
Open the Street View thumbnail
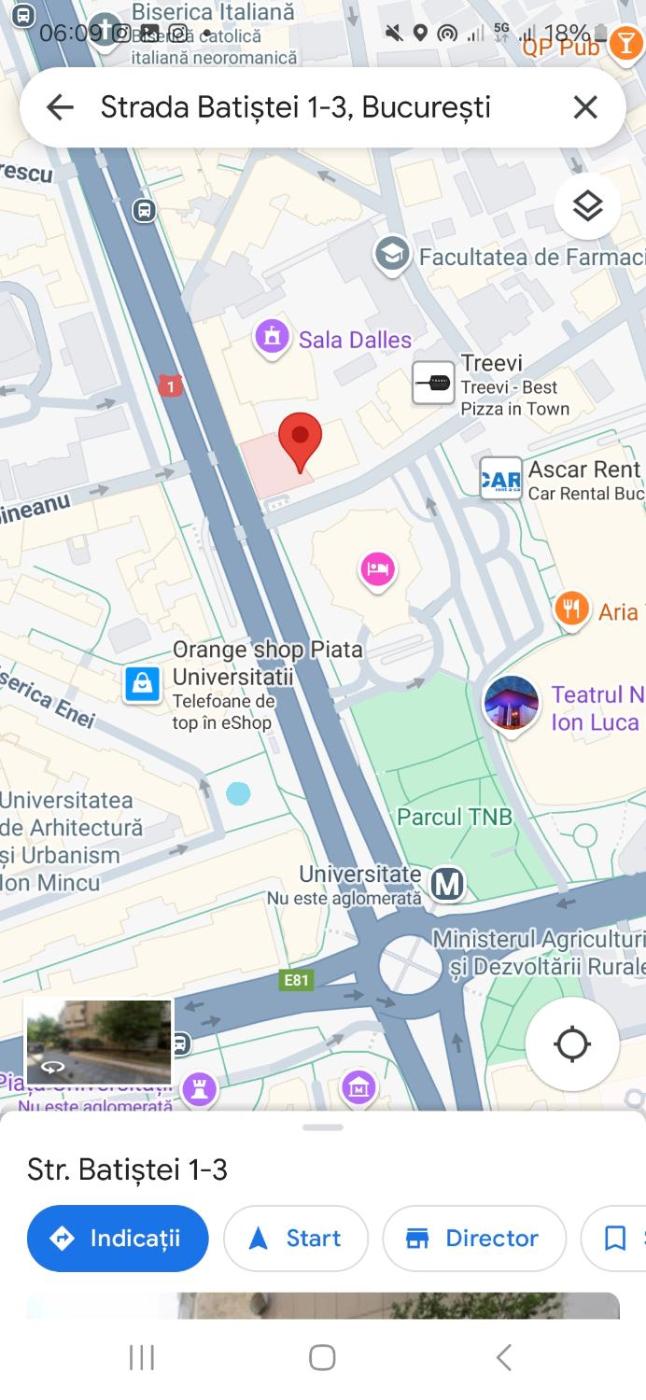(x=98, y=1042)
